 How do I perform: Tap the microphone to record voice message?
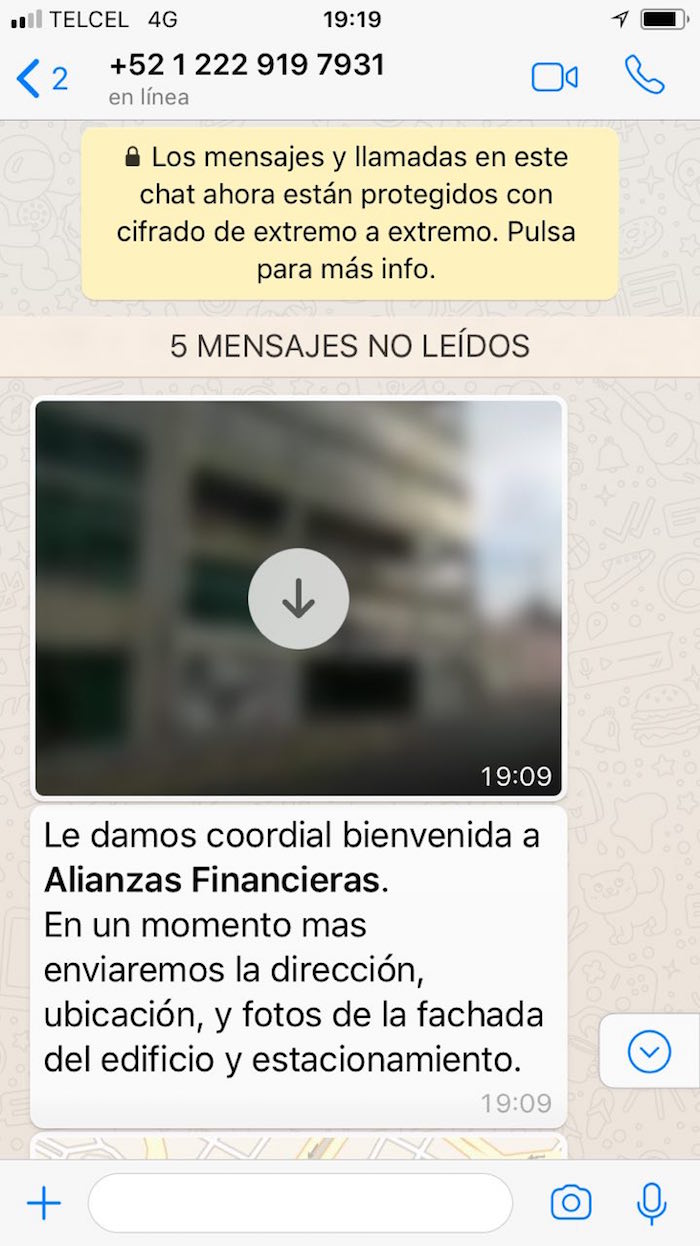651,1203
